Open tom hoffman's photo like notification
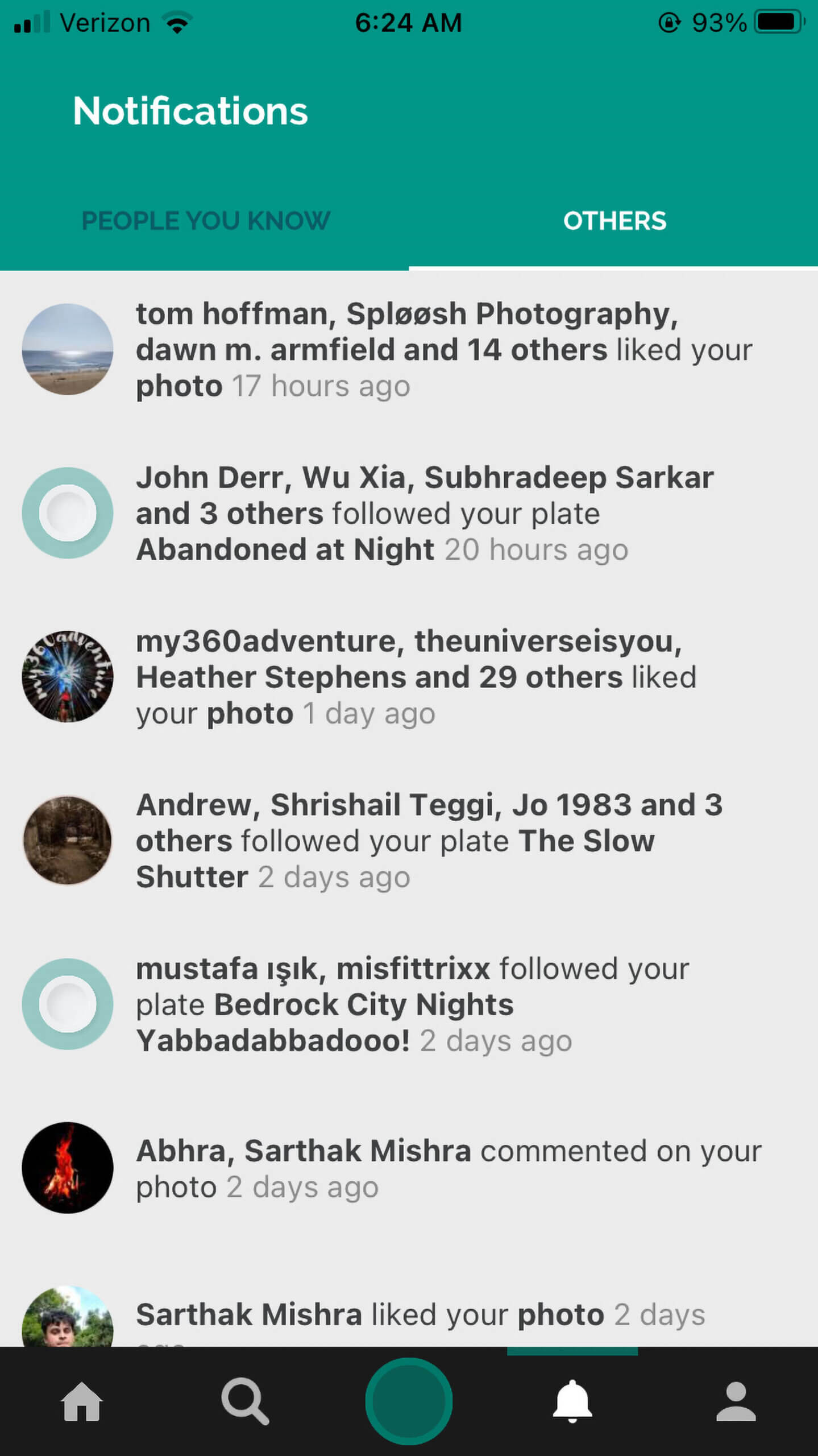Viewport: 818px width, 1456px height. [443, 350]
